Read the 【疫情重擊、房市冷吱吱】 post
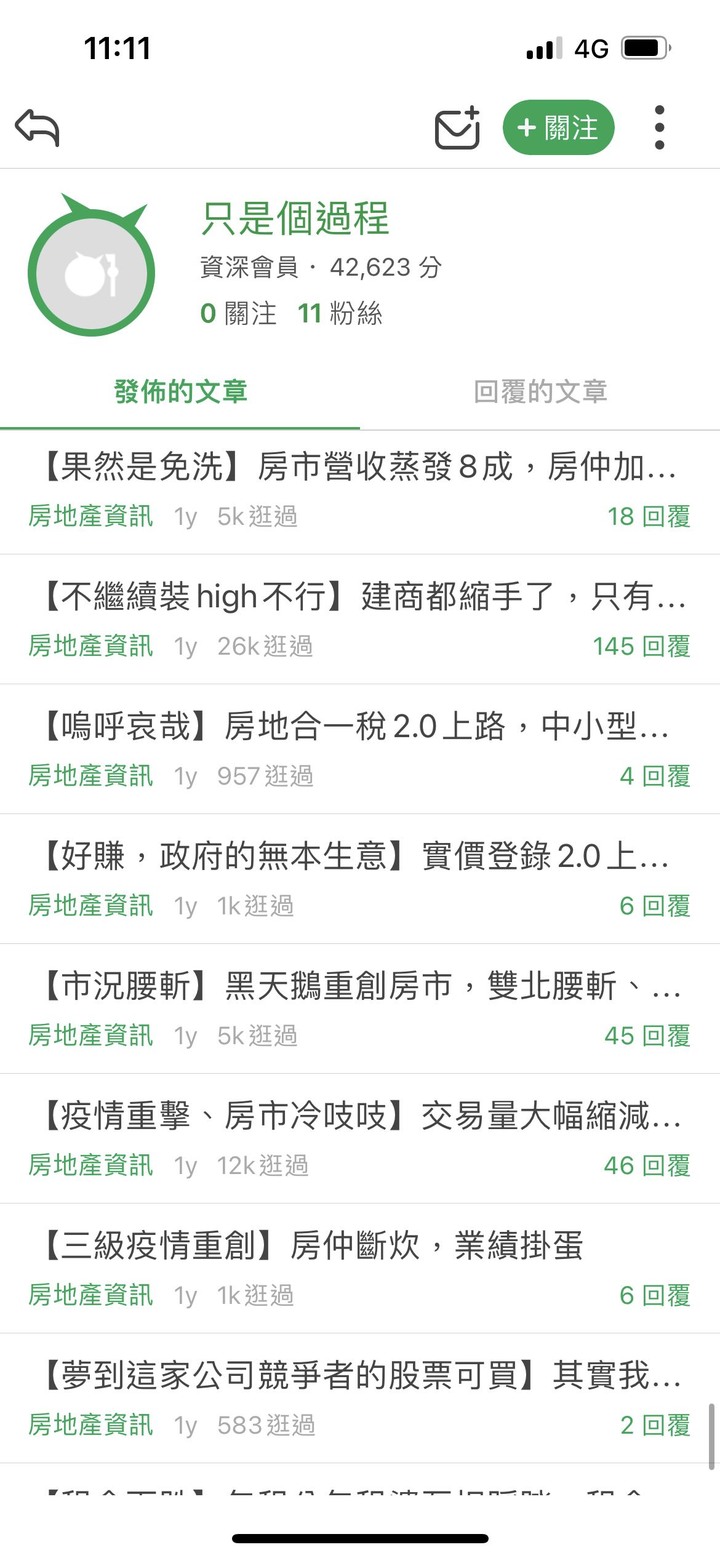Screen dimensions: 720x1558 coord(360,1140)
